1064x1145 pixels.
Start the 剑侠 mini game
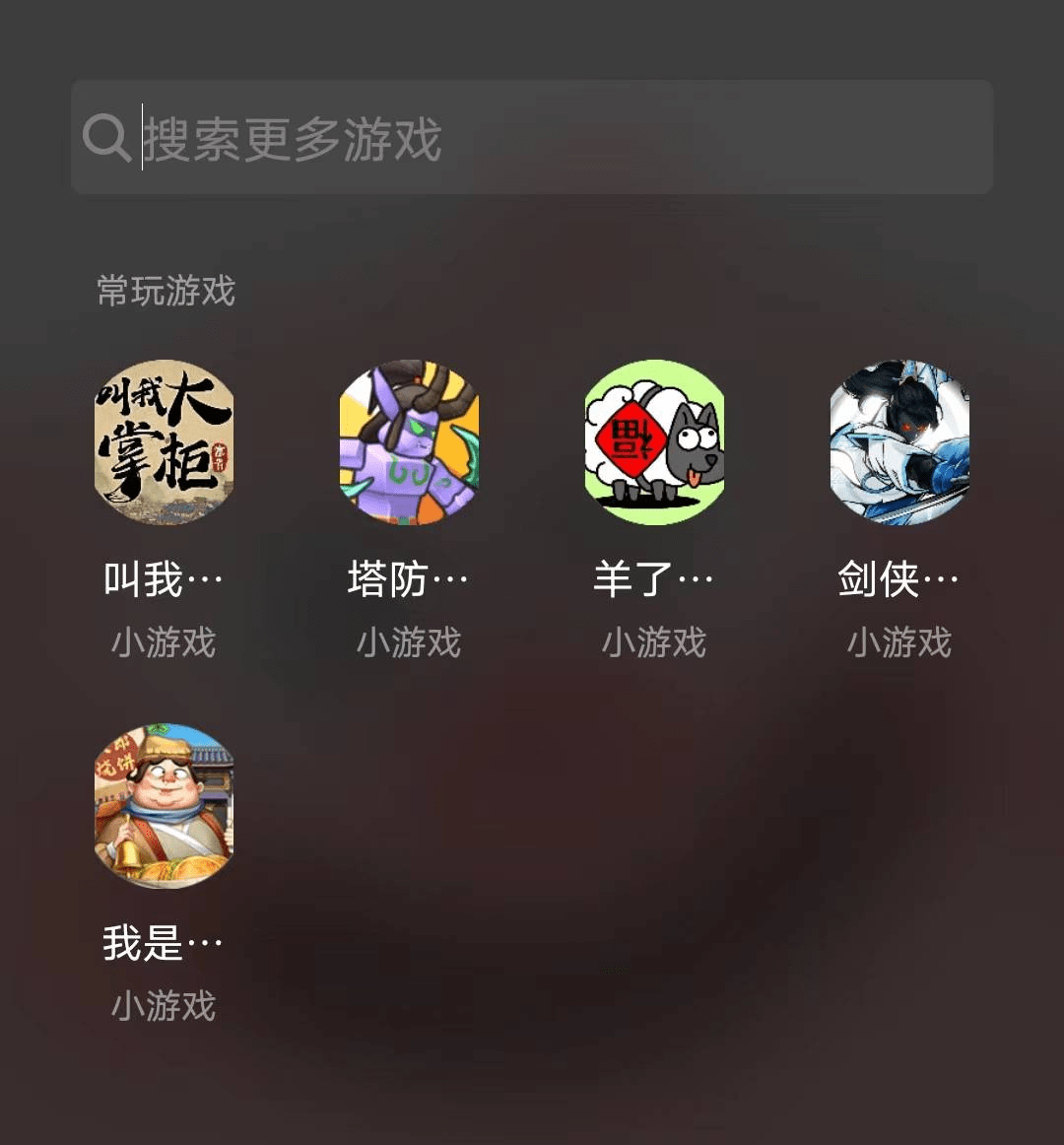click(x=899, y=442)
